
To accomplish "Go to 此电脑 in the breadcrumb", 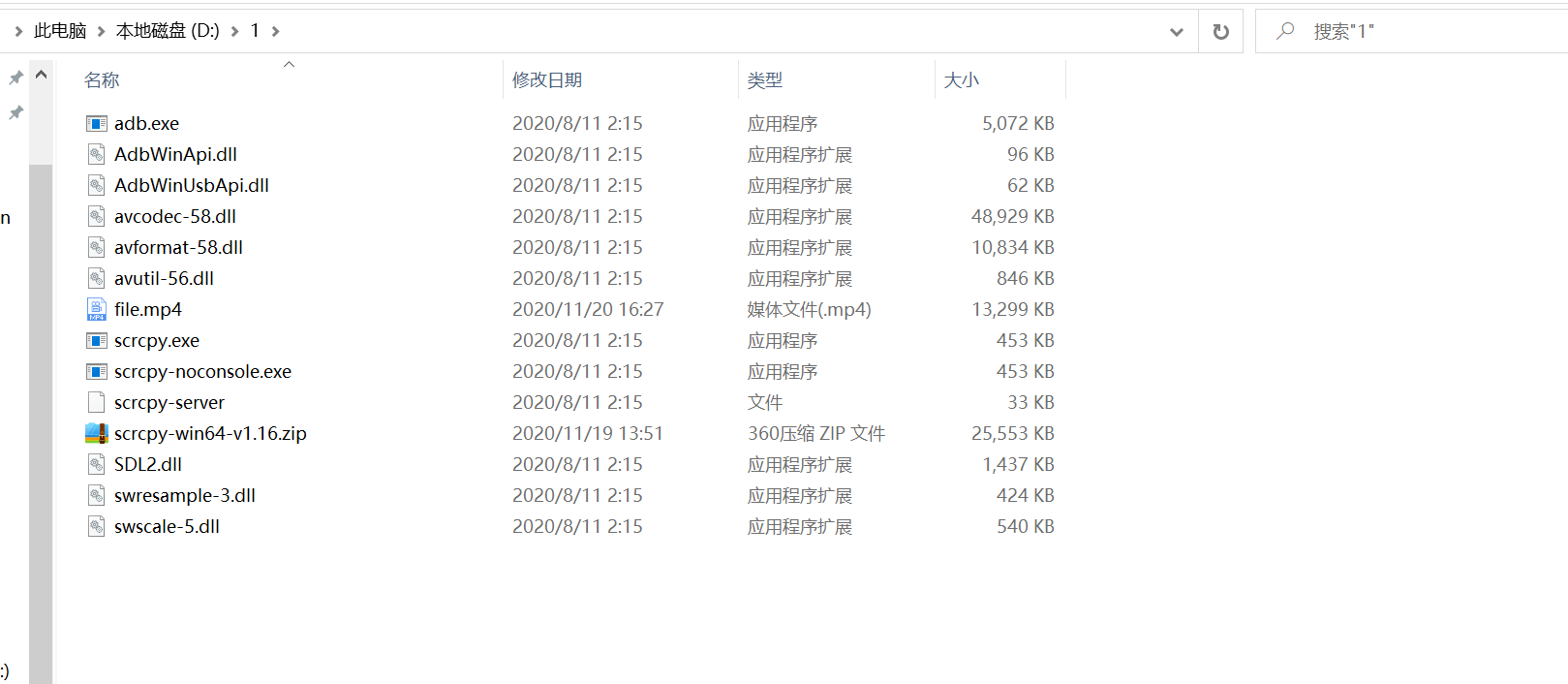I will (x=60, y=31).
